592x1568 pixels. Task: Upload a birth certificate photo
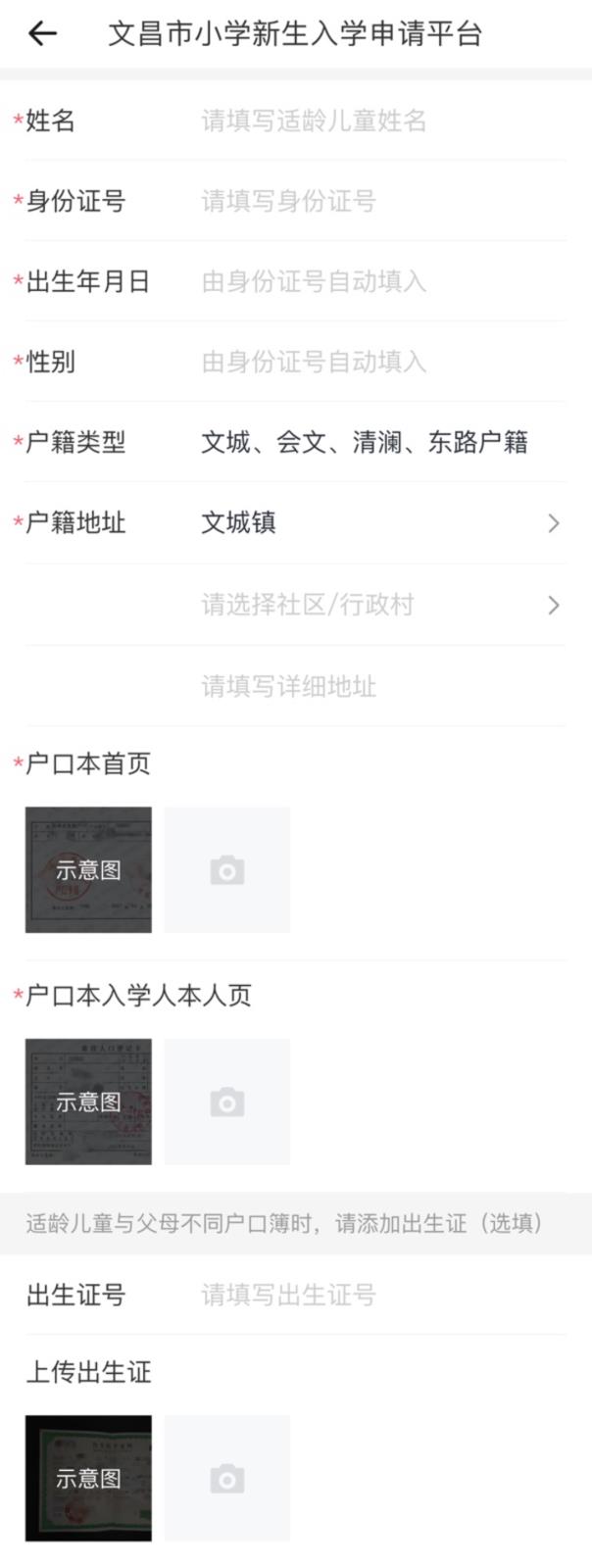(x=227, y=1478)
